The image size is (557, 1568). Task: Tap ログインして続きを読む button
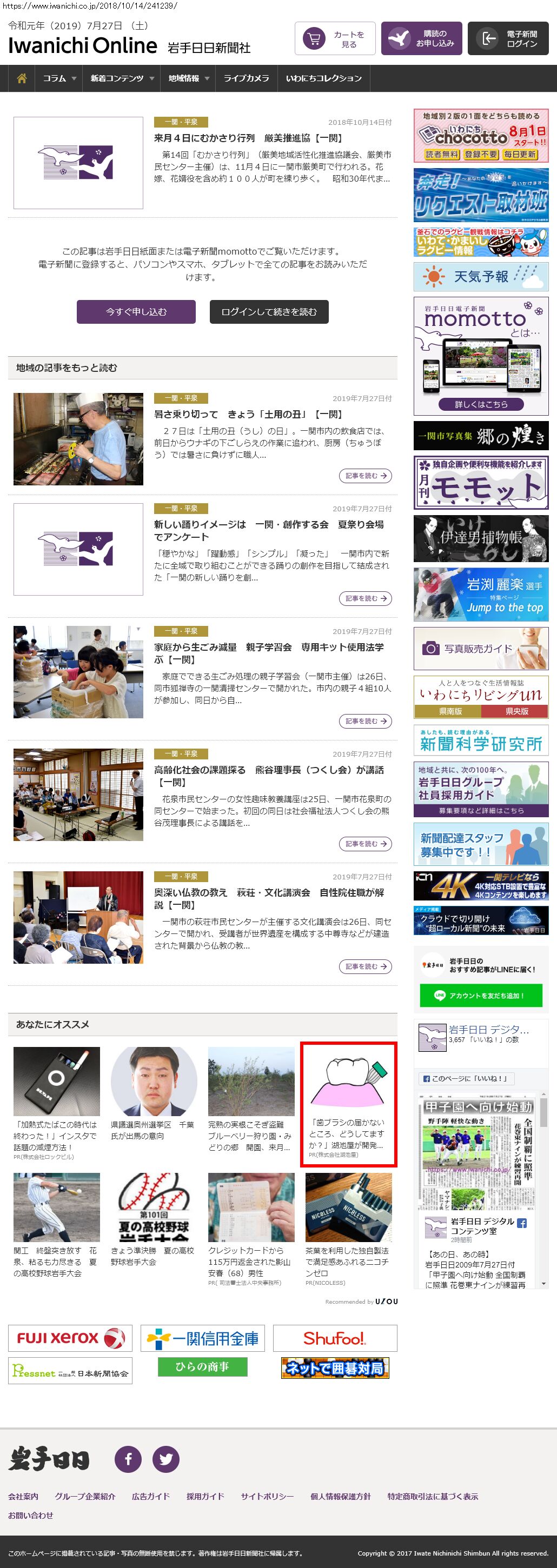pos(268,312)
